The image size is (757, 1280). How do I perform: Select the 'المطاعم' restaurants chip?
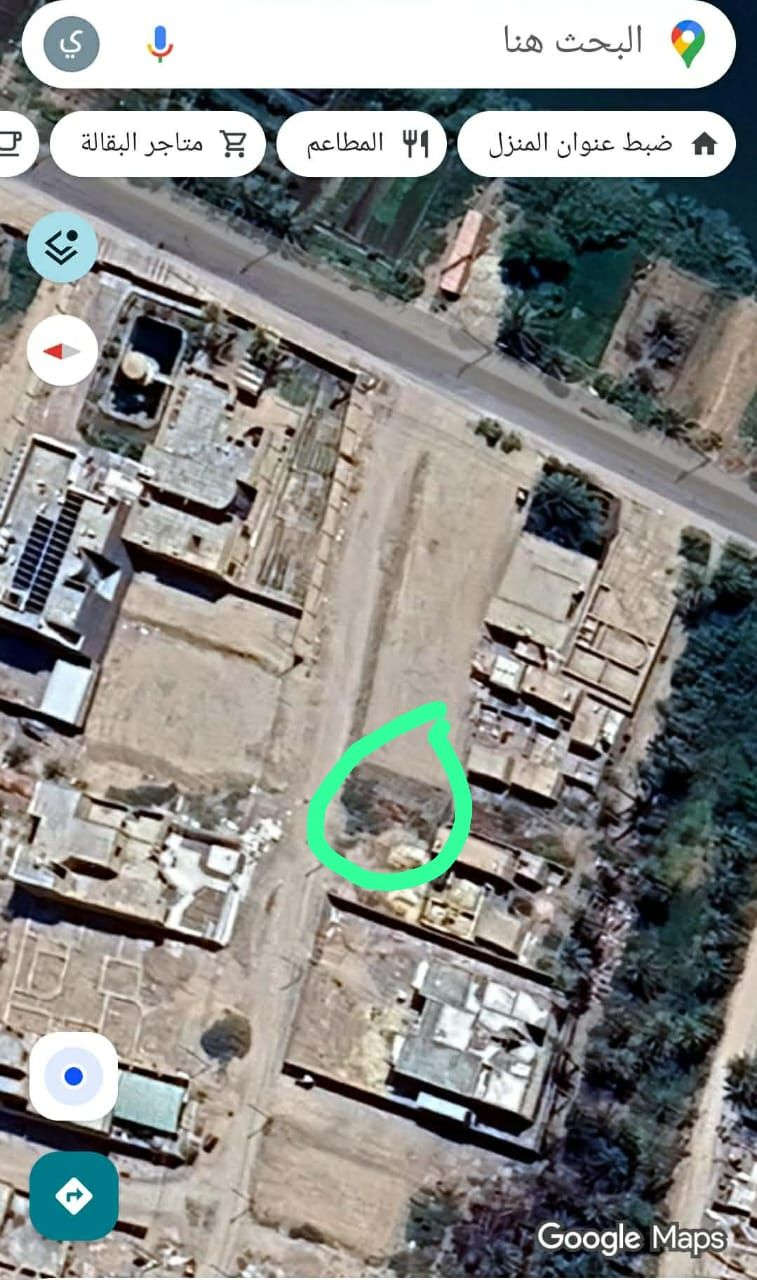(x=361, y=144)
